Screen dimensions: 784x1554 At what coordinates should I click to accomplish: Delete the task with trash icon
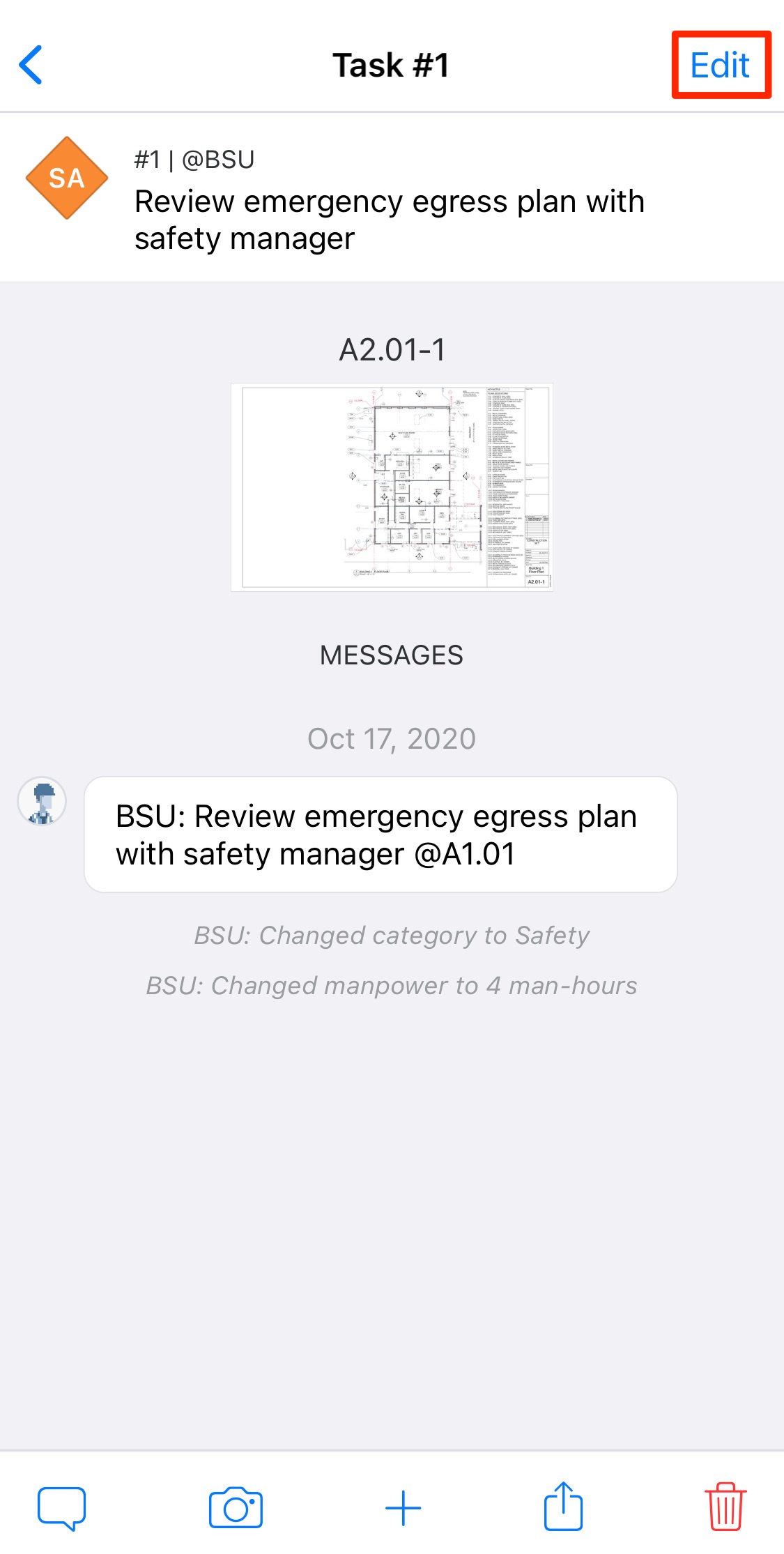tap(725, 1507)
